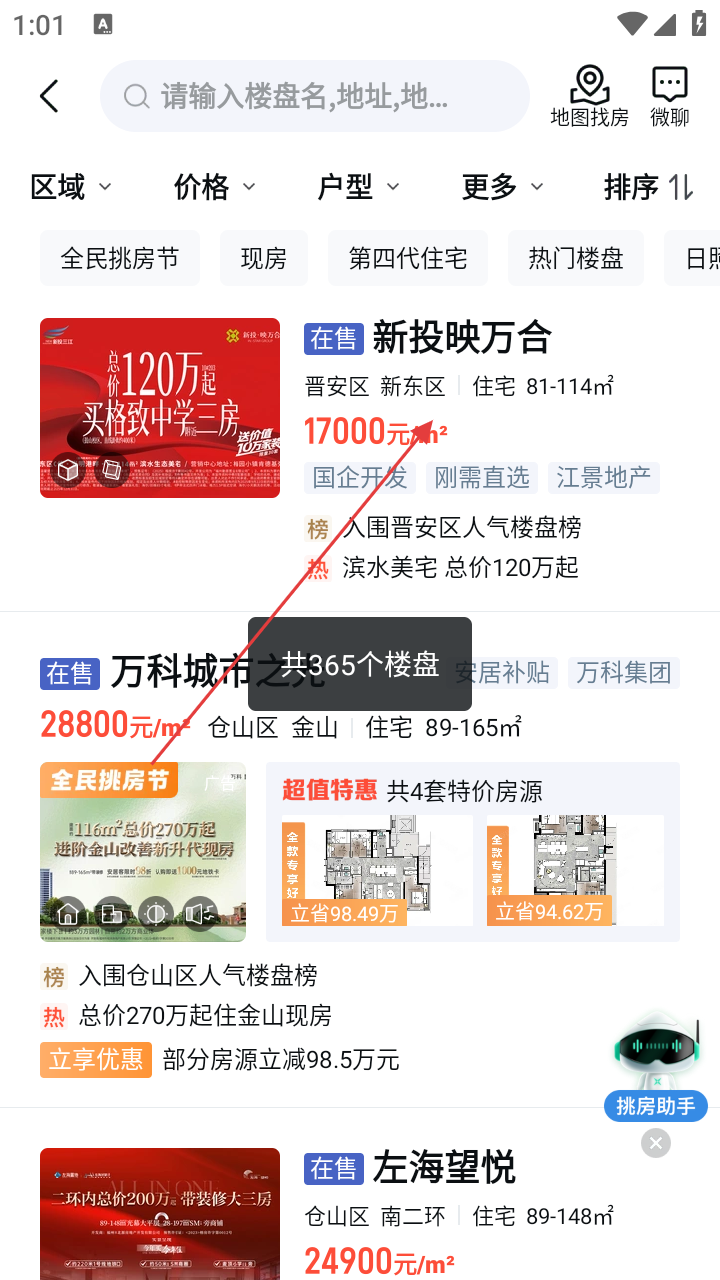The height and width of the screenshot is (1280, 720).
Task: Select the 热门楼盘 filter chip
Action: (576, 258)
